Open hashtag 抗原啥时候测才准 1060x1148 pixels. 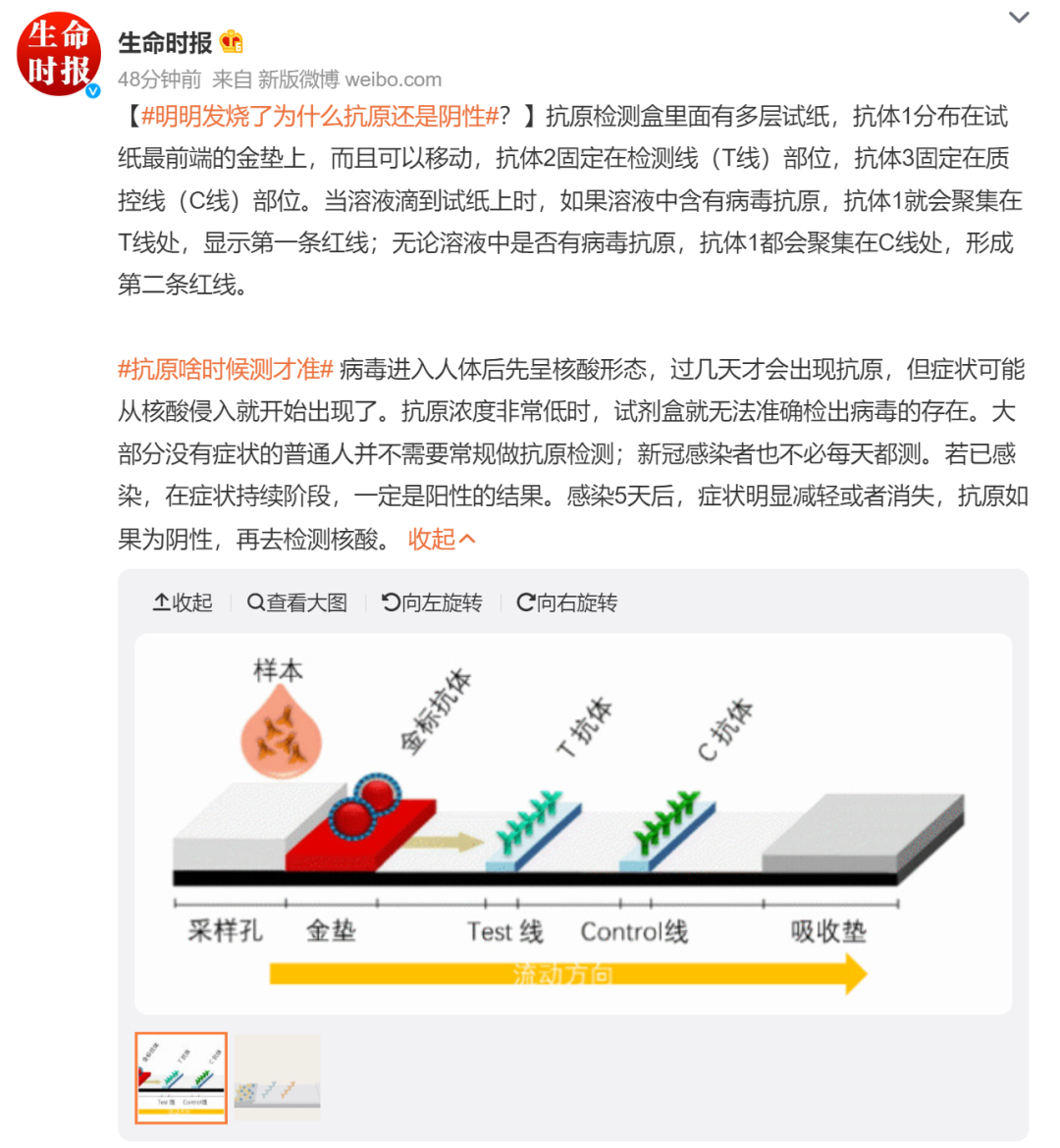pos(226,370)
